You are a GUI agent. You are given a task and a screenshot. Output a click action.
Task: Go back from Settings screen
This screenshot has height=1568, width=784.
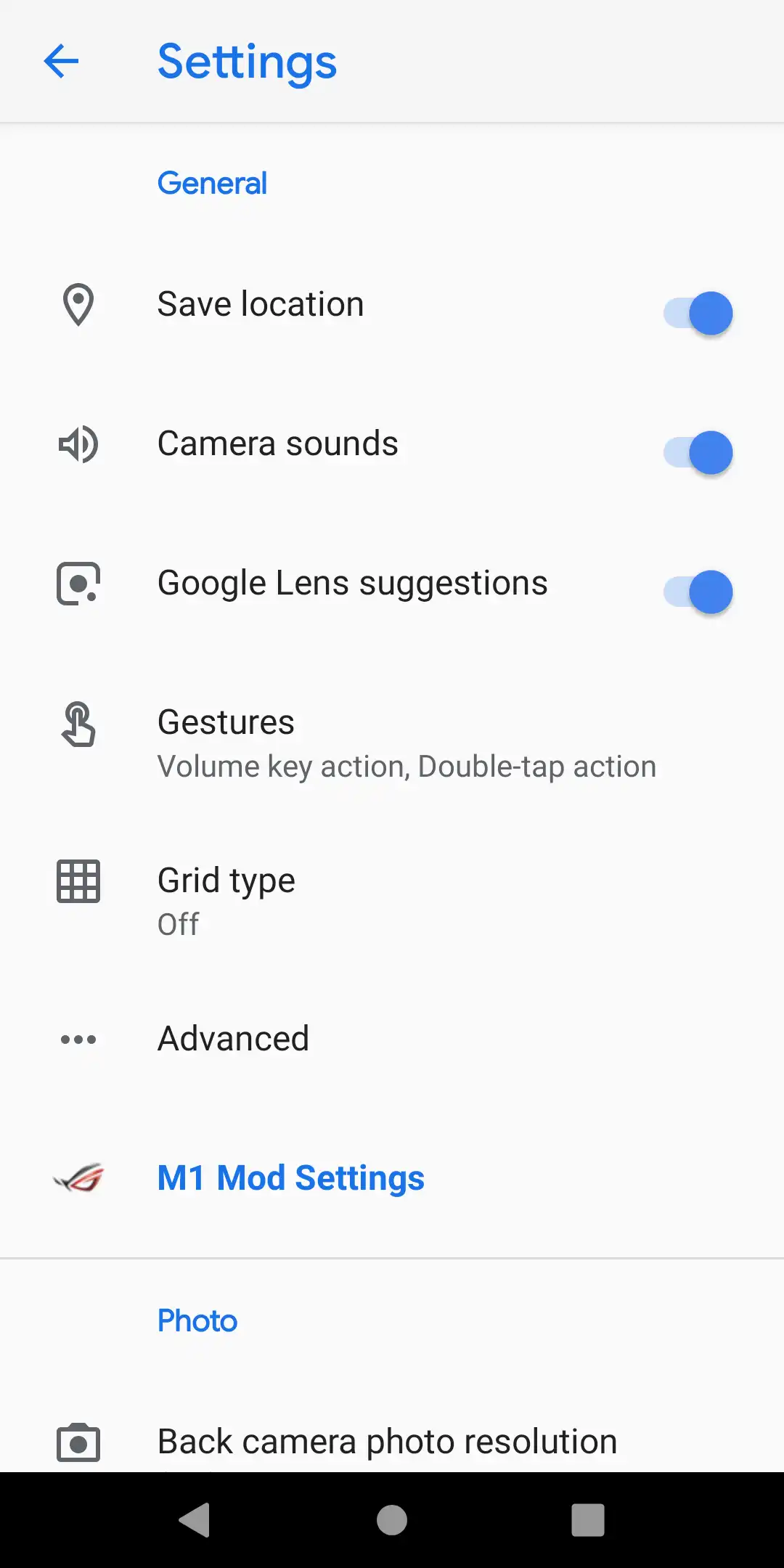click(x=61, y=61)
